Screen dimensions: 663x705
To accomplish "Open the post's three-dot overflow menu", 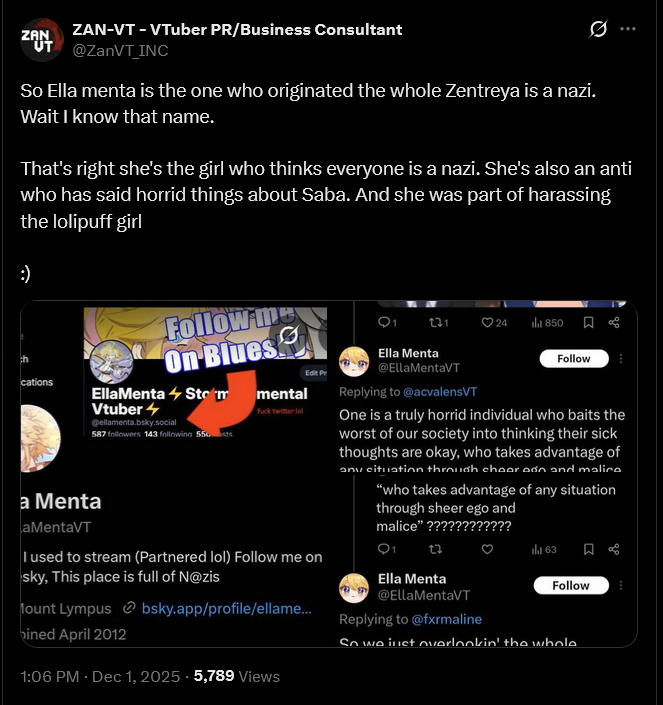I will click(x=628, y=30).
